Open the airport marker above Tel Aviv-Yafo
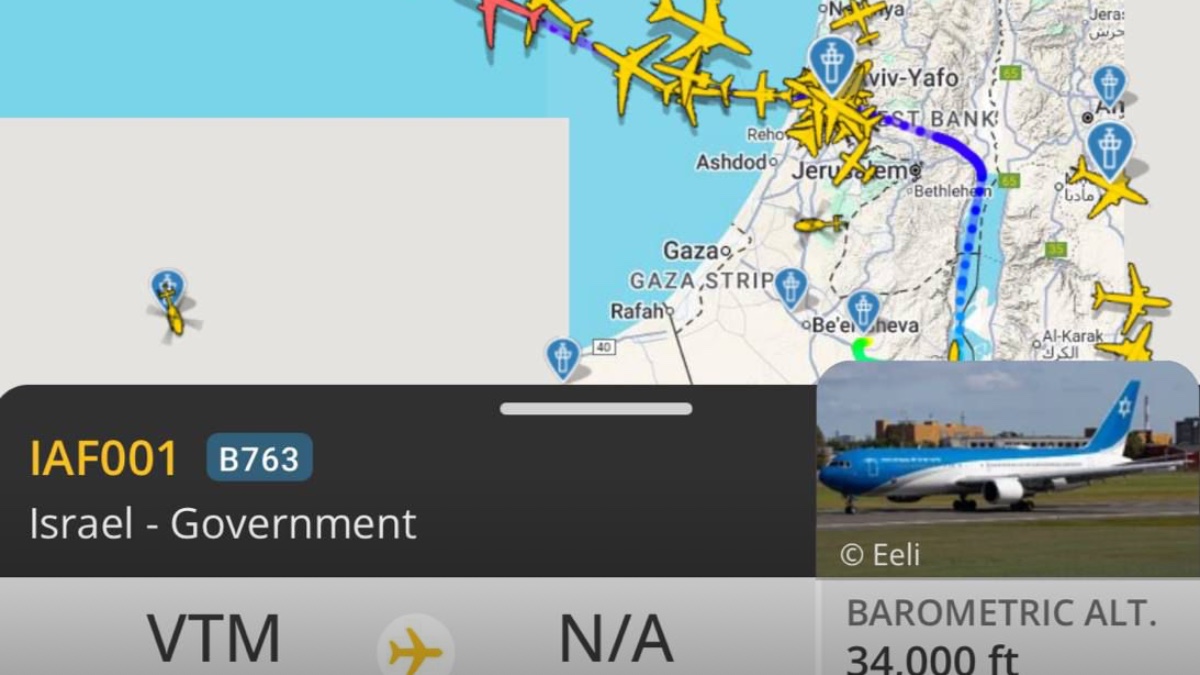This screenshot has width=1200, height=675. [x=832, y=62]
